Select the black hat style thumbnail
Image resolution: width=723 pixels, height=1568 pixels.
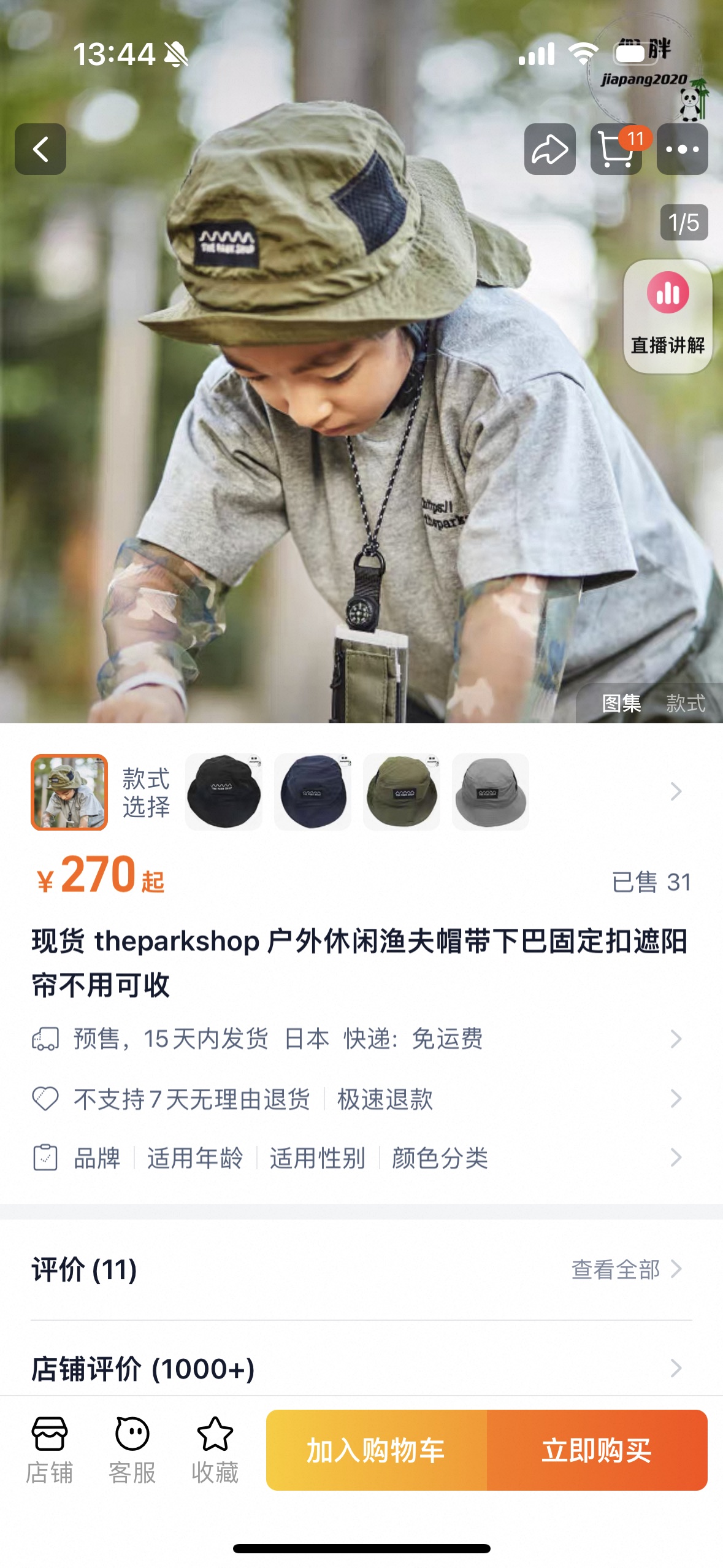[x=224, y=792]
